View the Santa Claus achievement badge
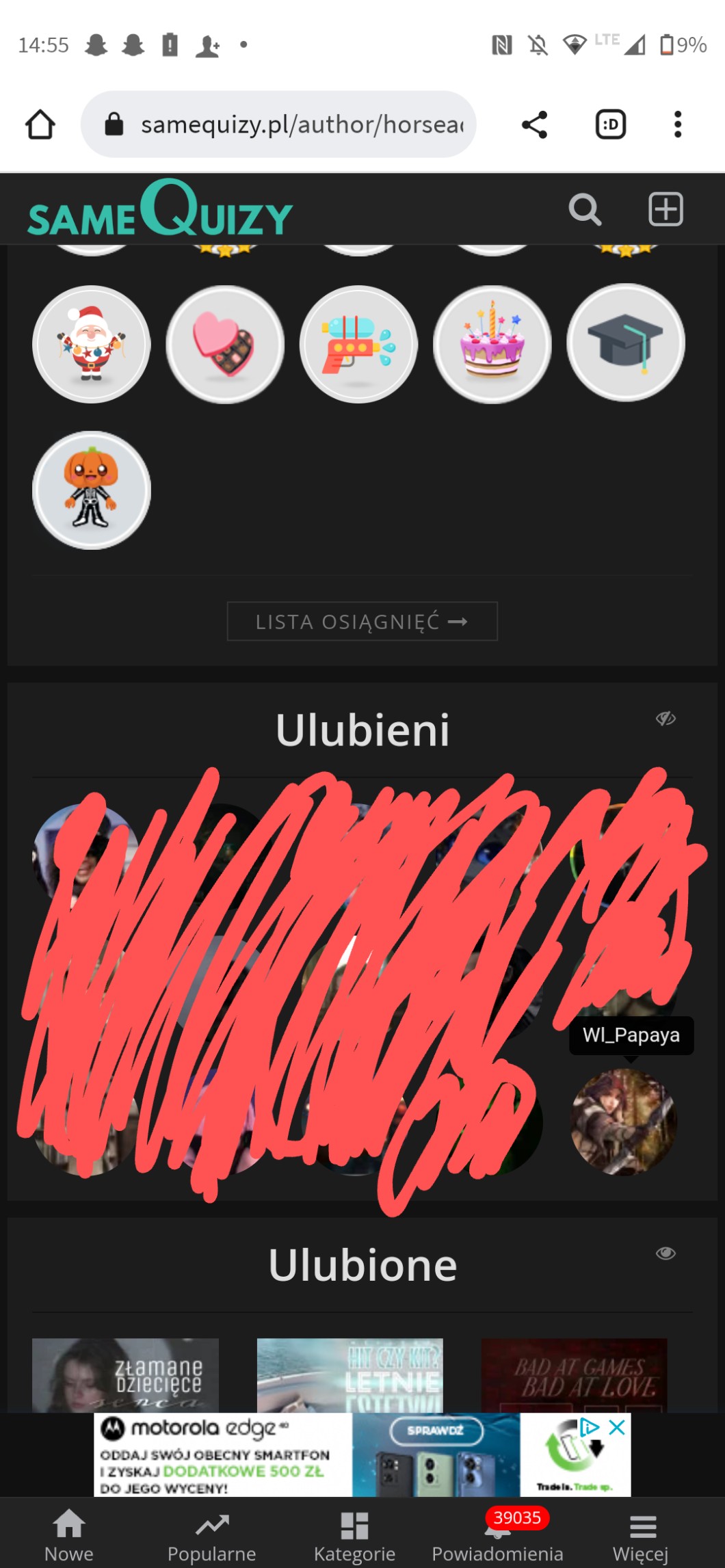Viewport: 725px width, 1568px height. (92, 344)
